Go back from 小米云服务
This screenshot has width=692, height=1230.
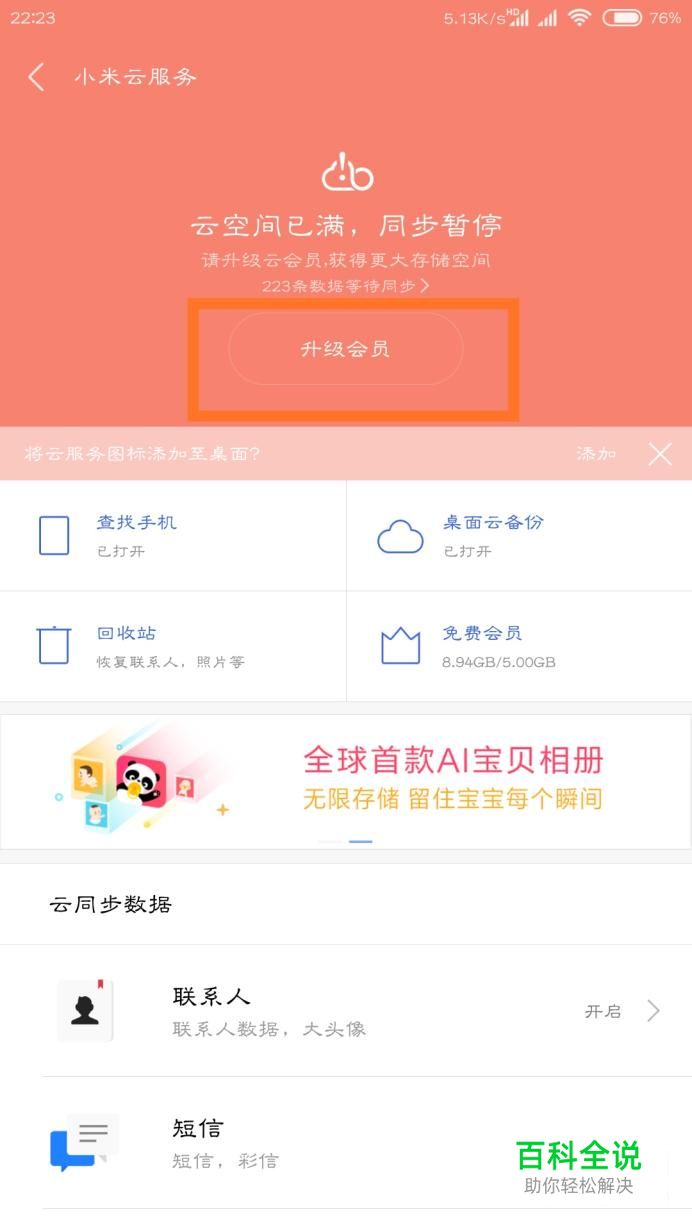37,77
